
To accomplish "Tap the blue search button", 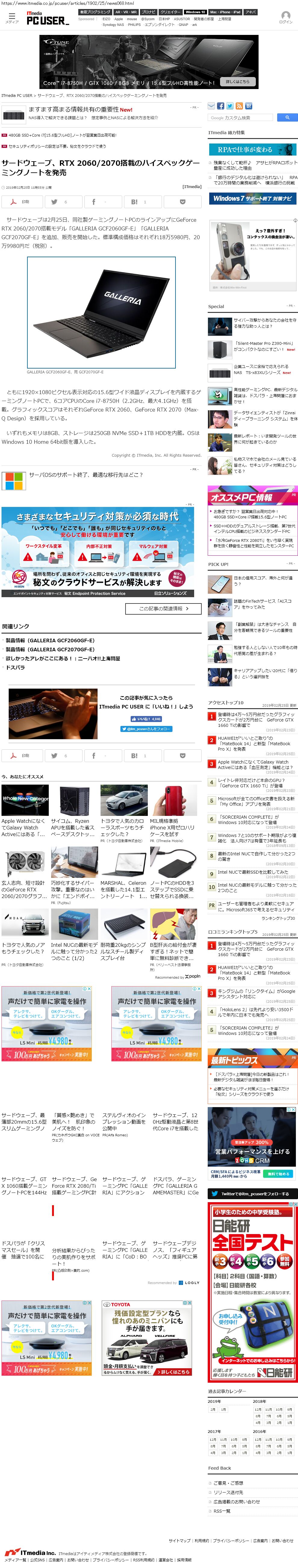I will [287, 117].
